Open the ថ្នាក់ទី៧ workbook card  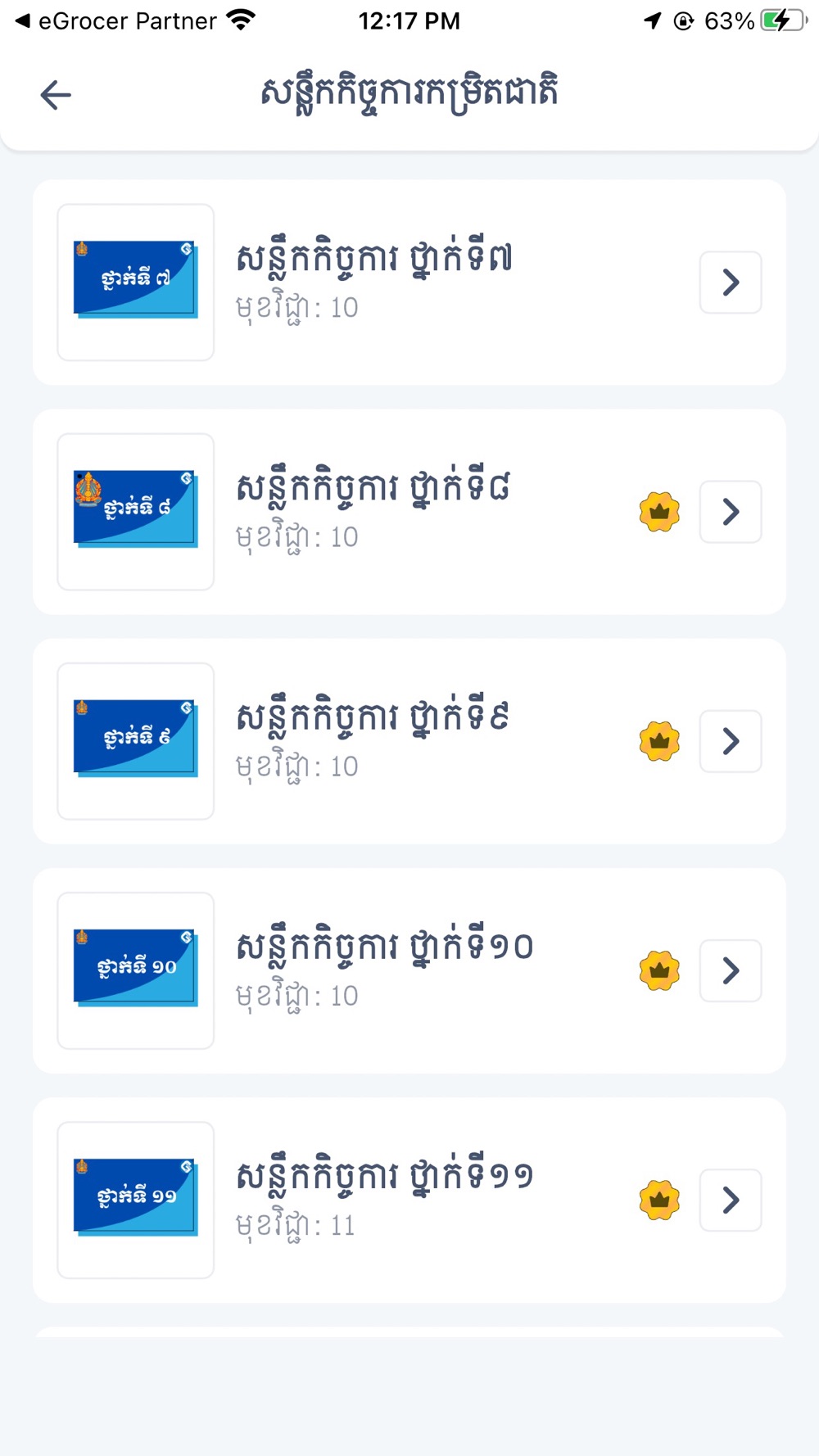pos(409,283)
